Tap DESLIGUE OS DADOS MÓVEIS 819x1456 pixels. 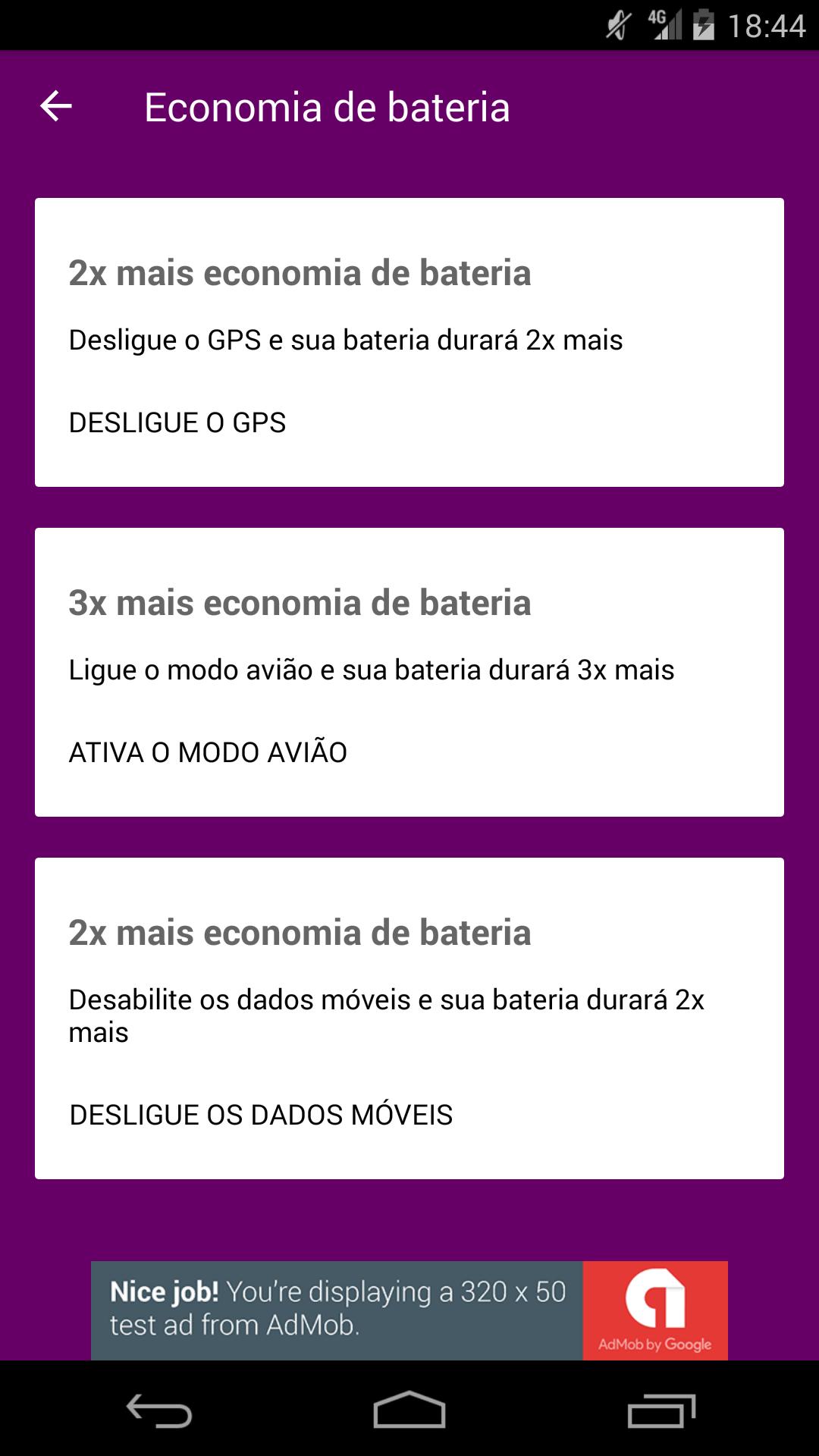(x=261, y=1114)
